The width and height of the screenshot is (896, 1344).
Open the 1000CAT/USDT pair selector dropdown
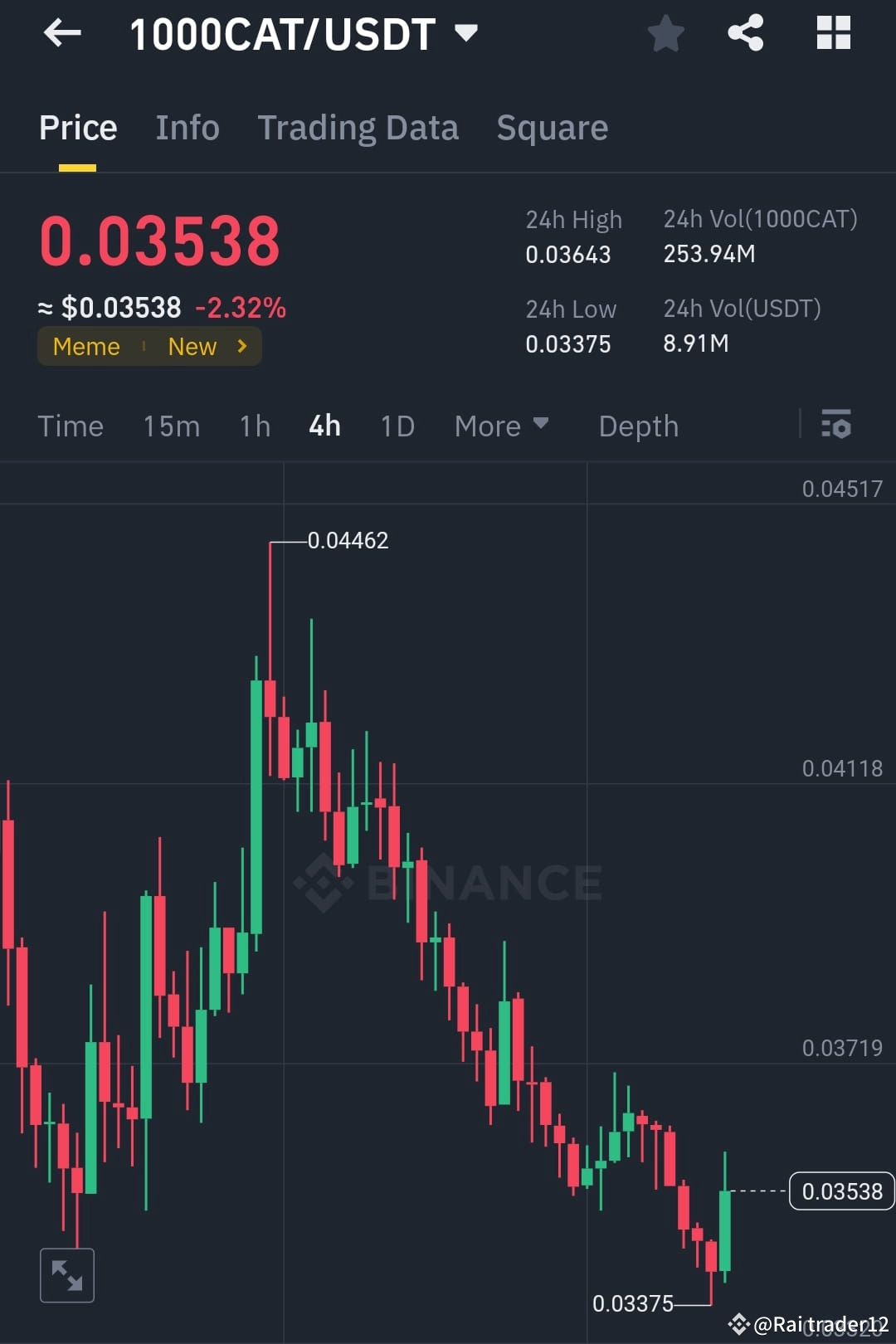(x=466, y=33)
